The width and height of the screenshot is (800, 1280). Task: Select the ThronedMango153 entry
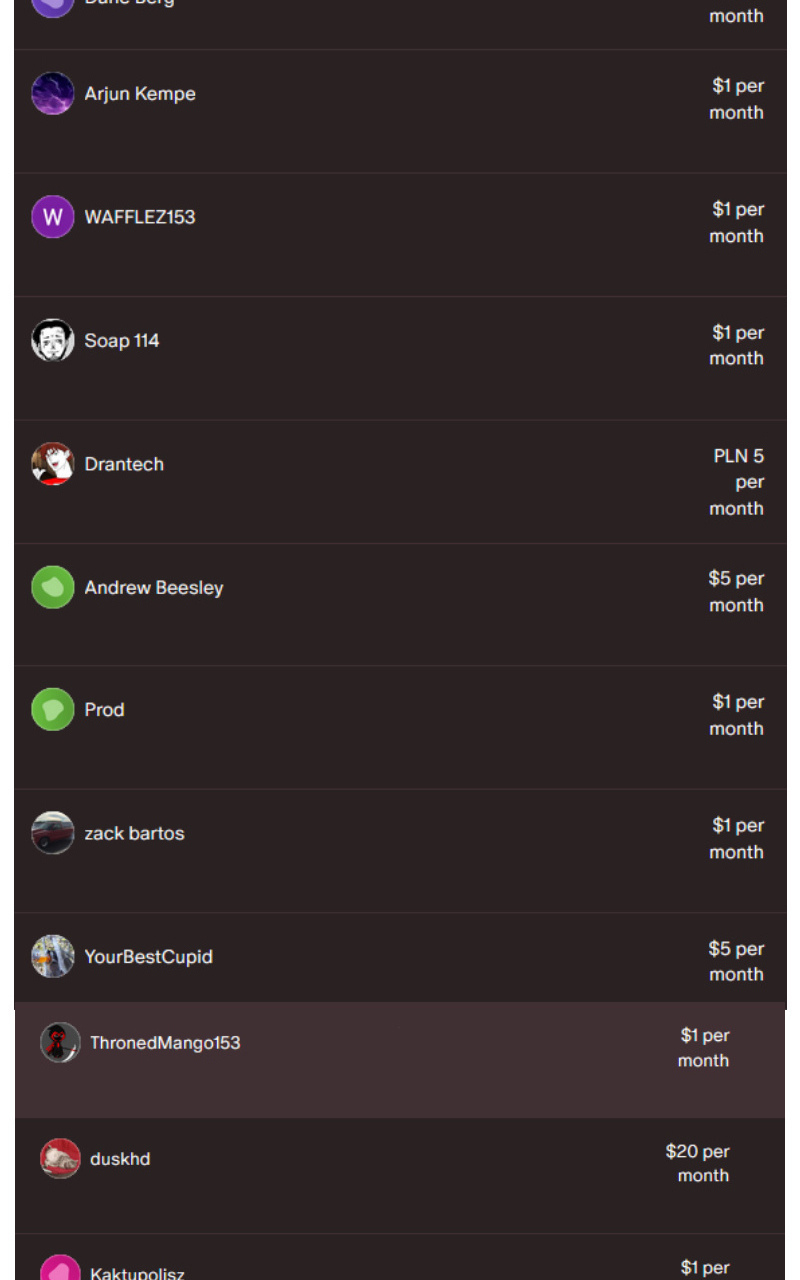[400, 1060]
